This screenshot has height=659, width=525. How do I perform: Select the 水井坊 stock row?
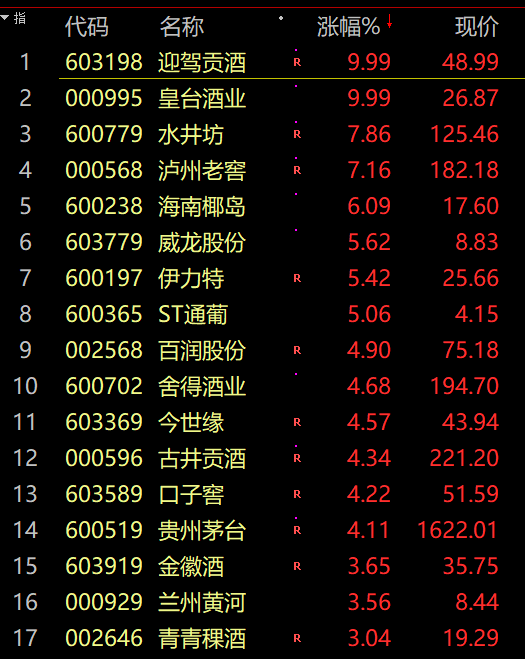point(262,134)
